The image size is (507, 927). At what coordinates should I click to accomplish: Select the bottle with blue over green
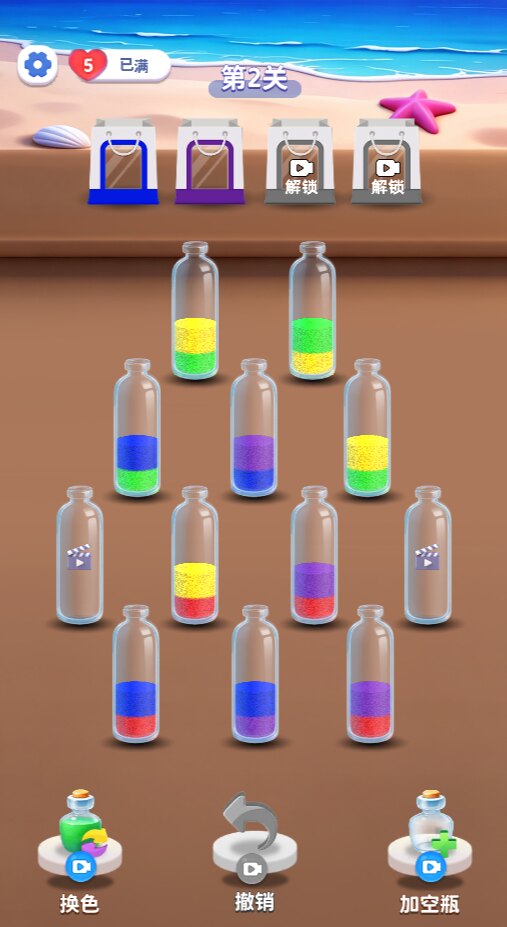click(137, 427)
